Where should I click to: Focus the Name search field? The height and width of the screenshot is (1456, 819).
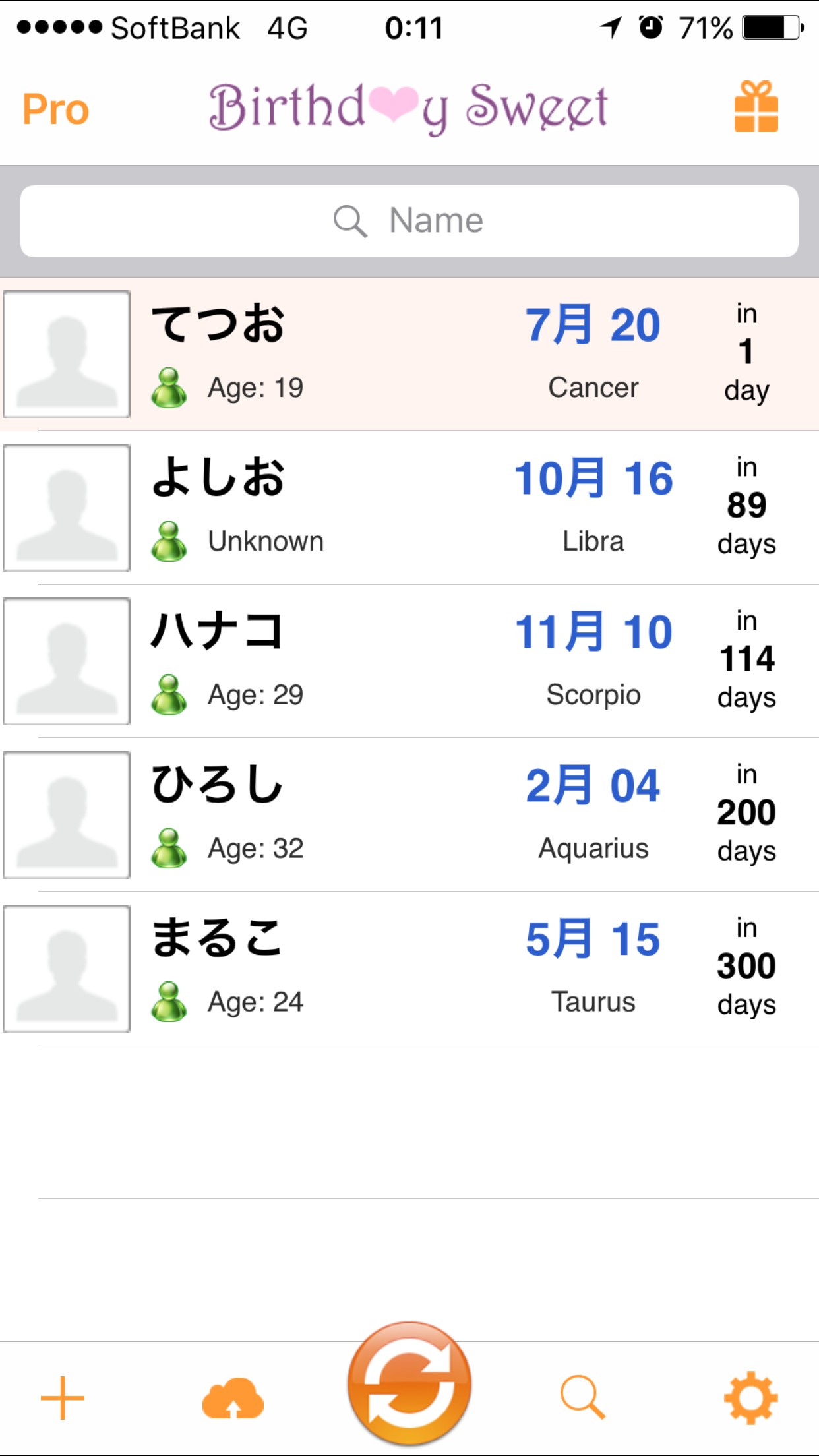[409, 221]
